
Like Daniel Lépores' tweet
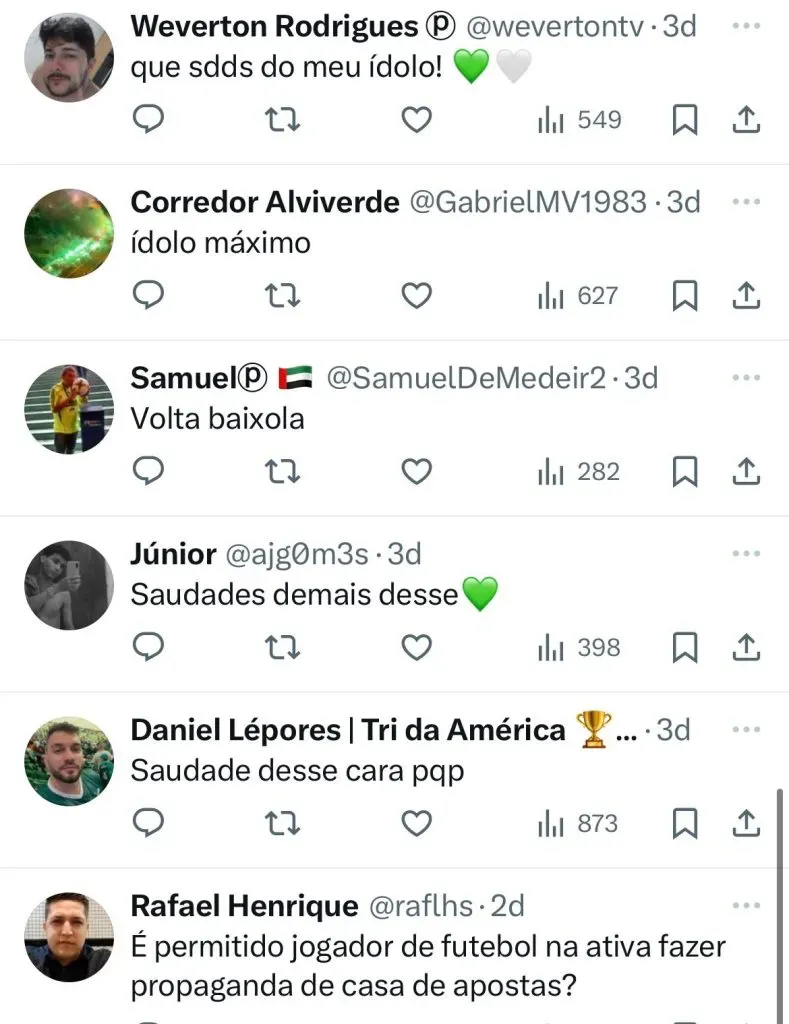point(416,824)
